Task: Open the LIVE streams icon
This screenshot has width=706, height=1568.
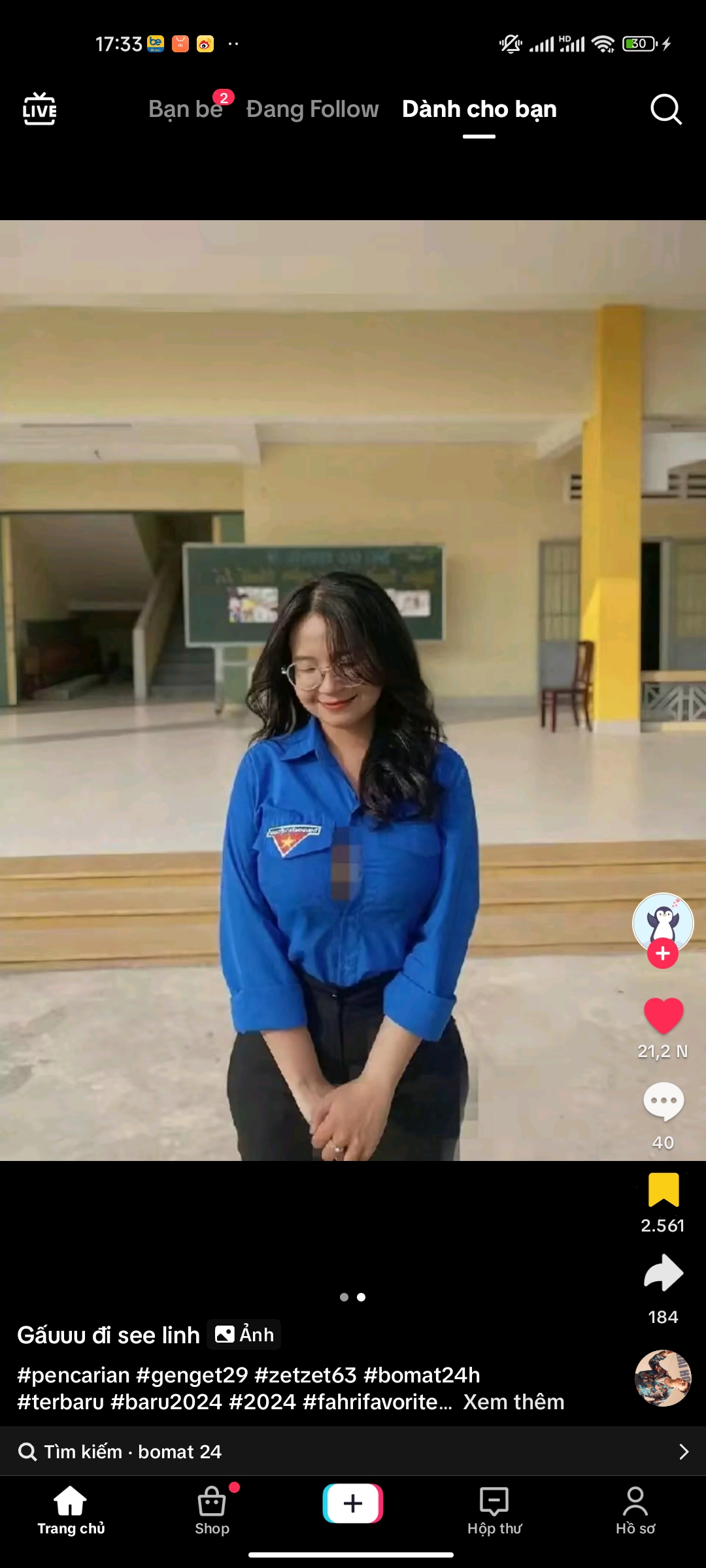Action: tap(39, 109)
